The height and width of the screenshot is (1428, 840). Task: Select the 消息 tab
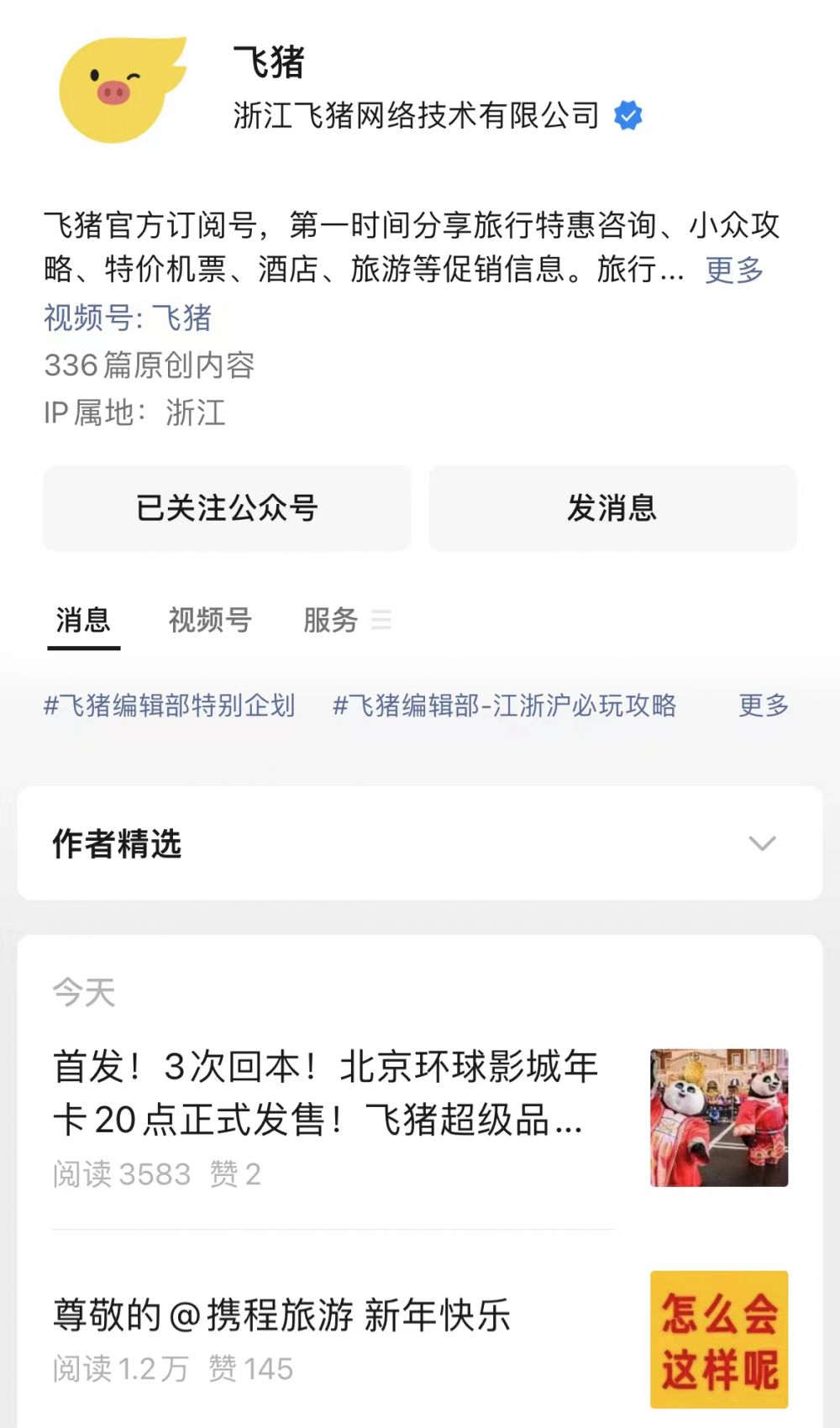83,620
